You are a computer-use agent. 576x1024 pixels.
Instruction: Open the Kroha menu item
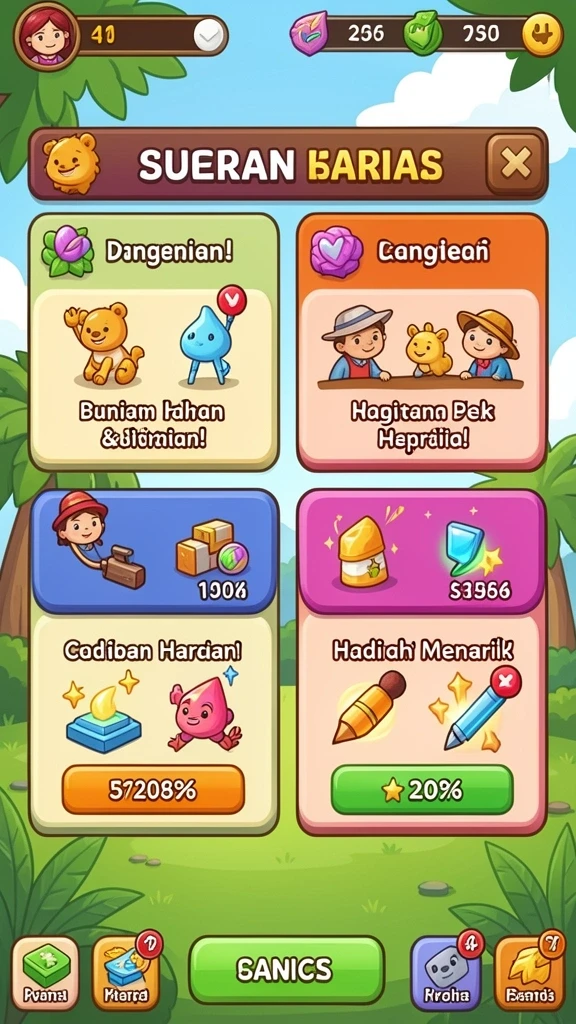coord(446,973)
